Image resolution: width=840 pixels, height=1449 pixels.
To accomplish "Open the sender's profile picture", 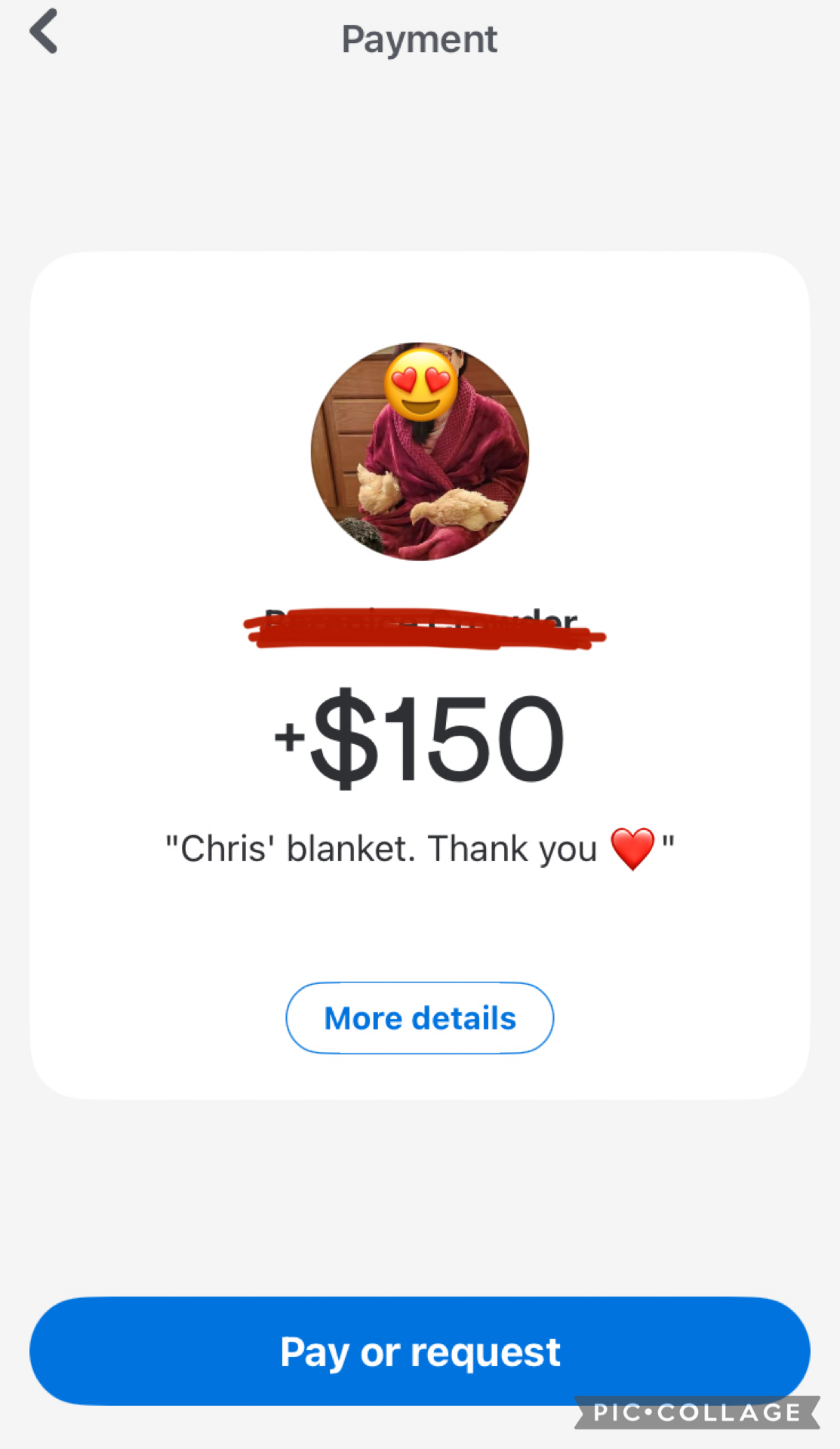I will click(x=420, y=451).
